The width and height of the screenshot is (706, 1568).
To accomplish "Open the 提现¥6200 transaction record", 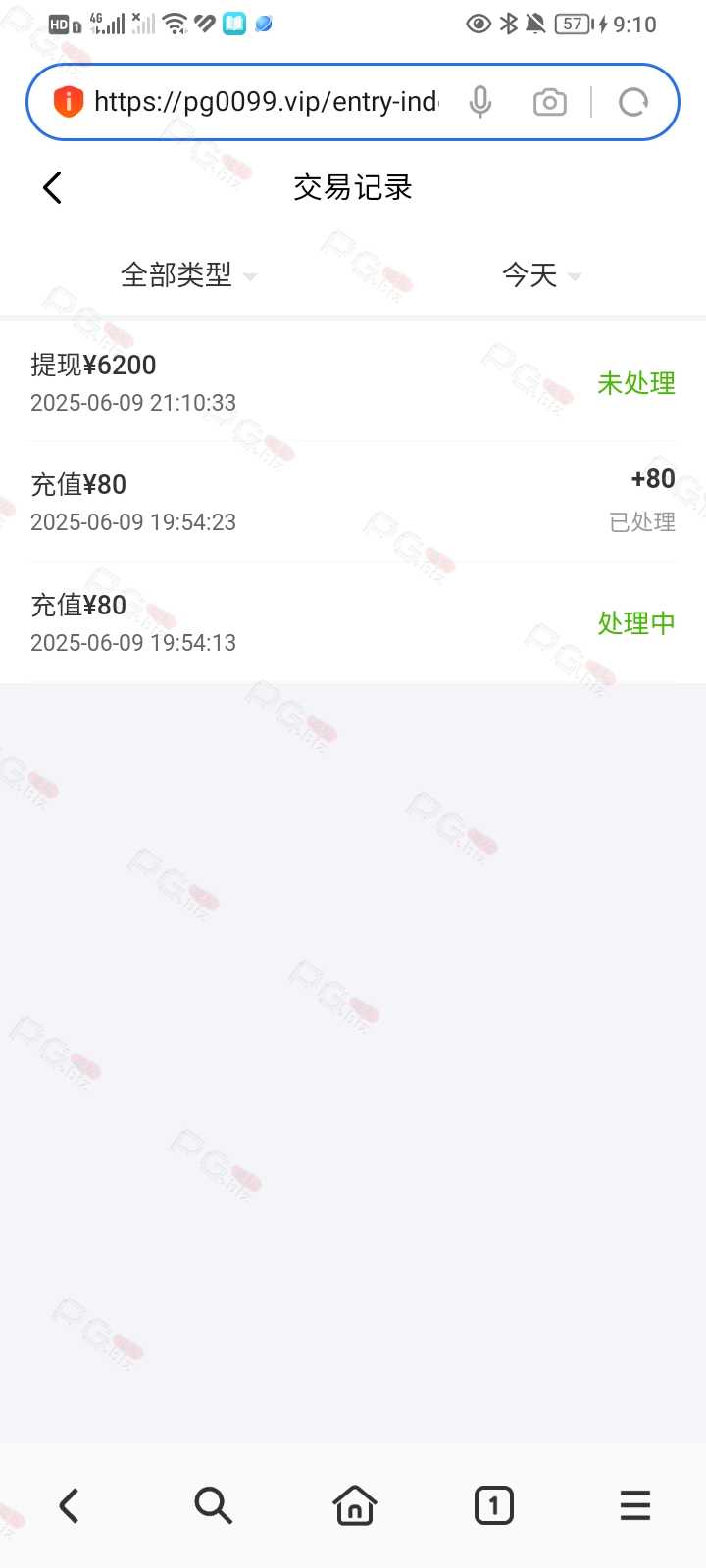I will point(353,382).
